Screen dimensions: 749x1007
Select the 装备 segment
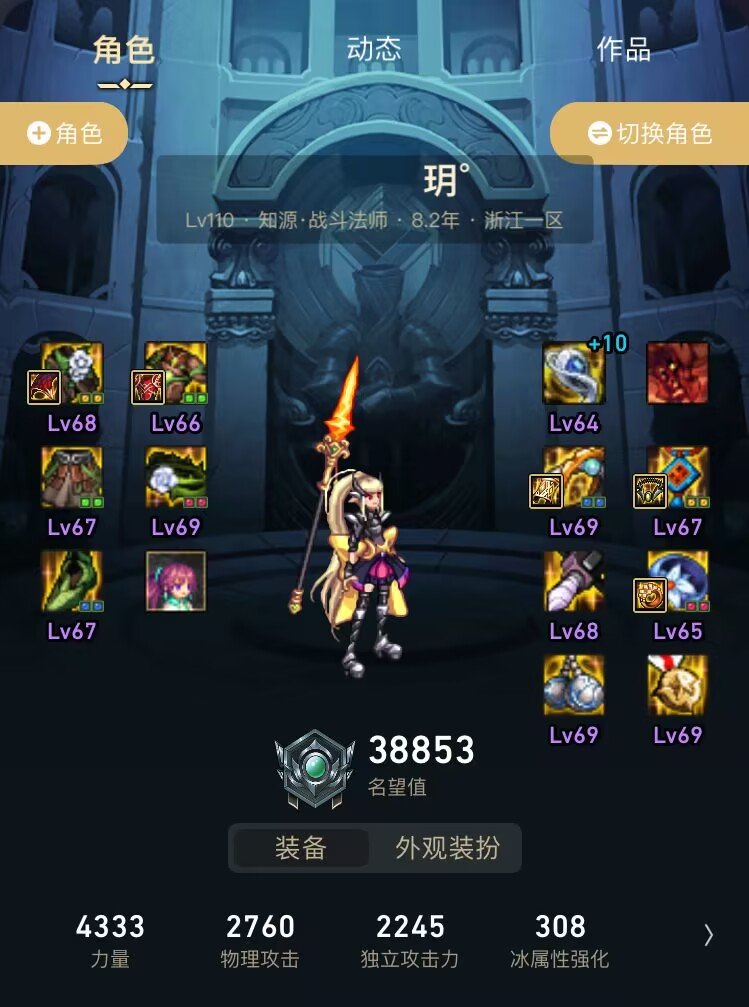(x=301, y=848)
